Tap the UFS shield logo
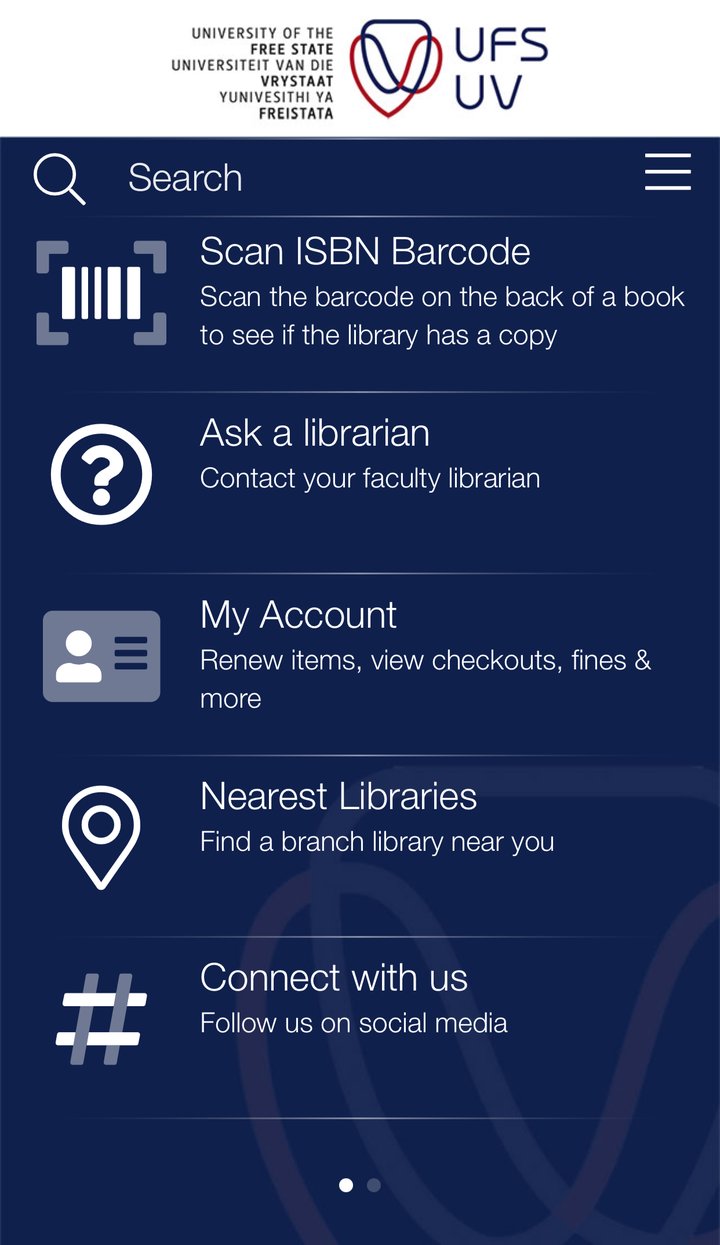The height and width of the screenshot is (1245, 720). click(400, 66)
